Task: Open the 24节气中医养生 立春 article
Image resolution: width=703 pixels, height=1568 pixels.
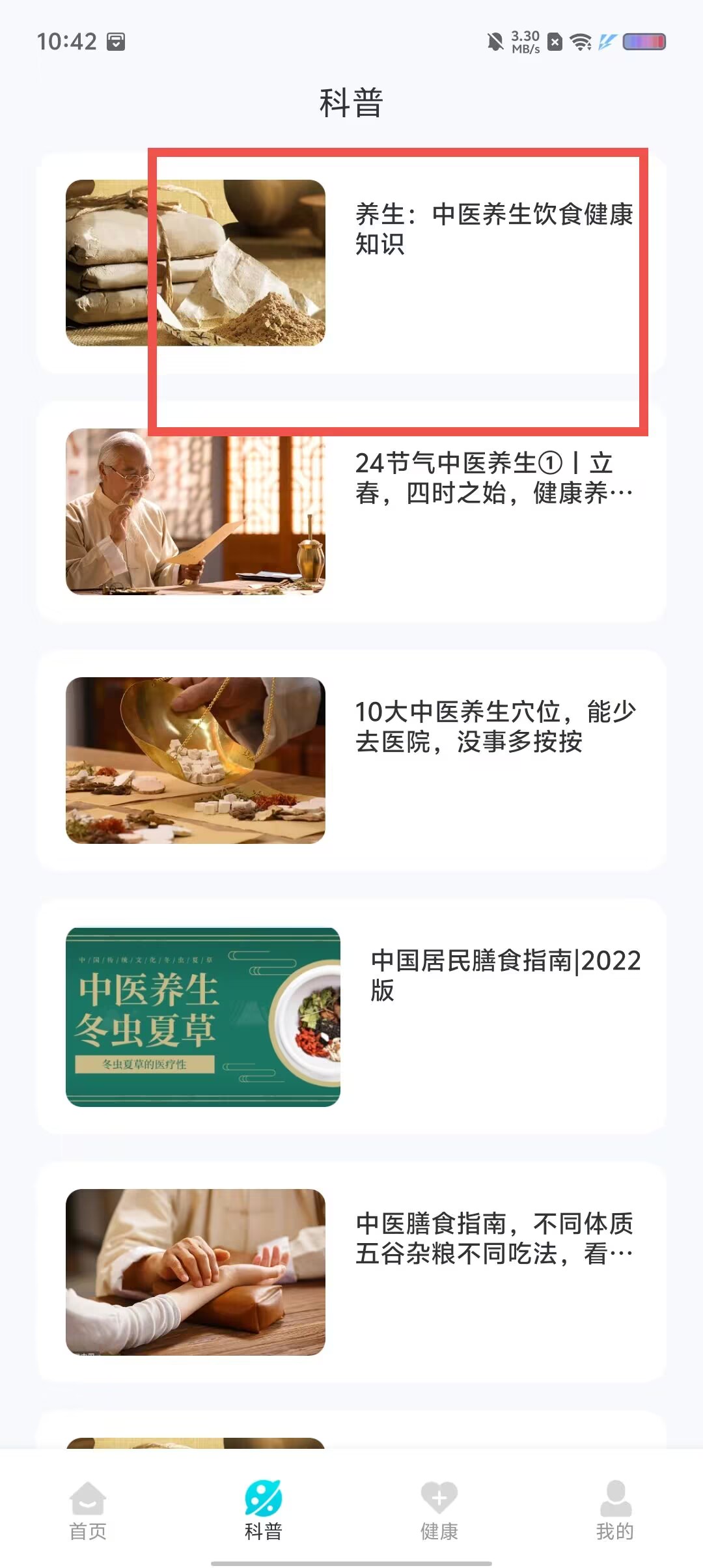Action: click(x=351, y=512)
